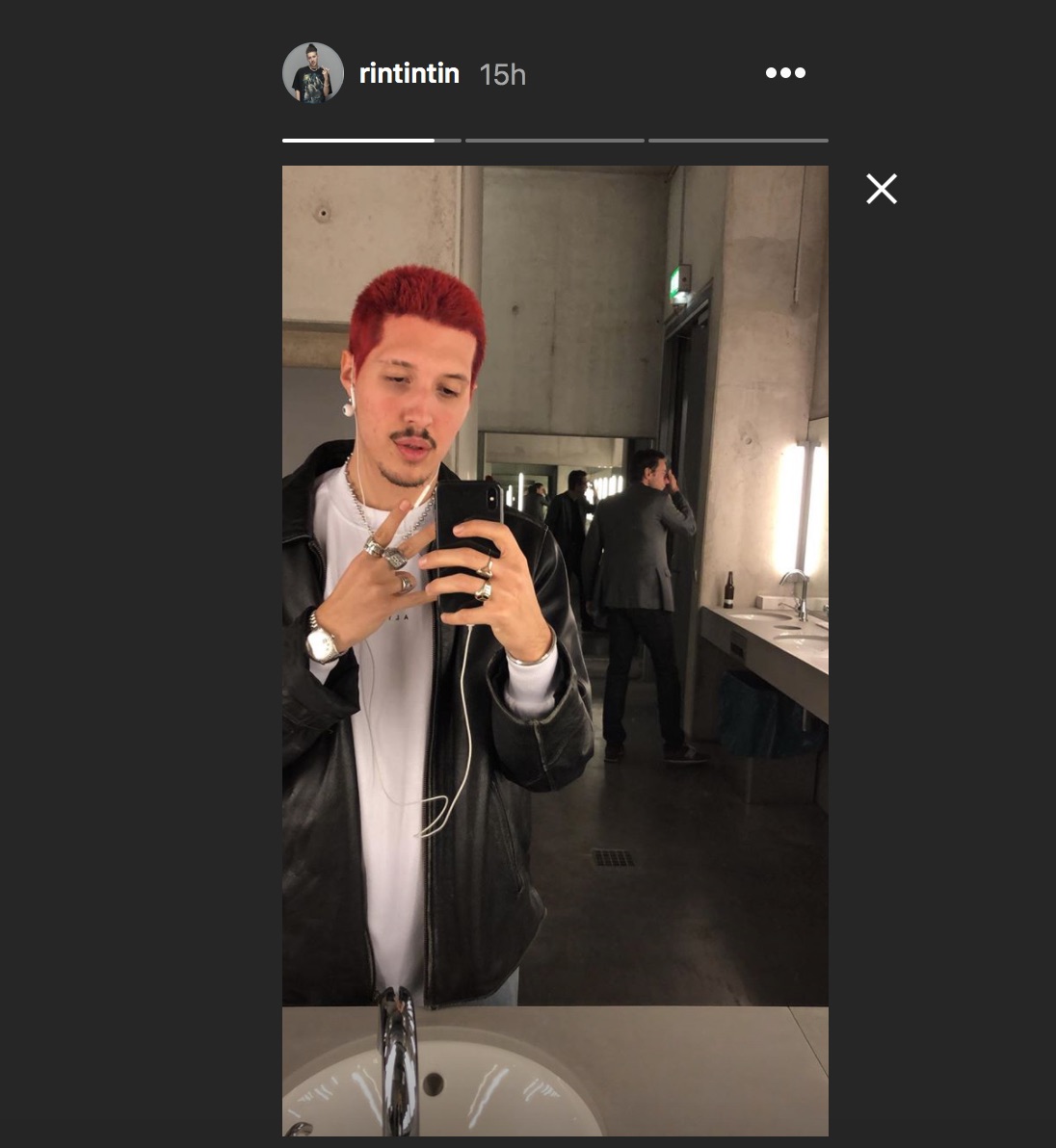Open the rintintin username link
The height and width of the screenshot is (1148, 1056).
[x=409, y=73]
